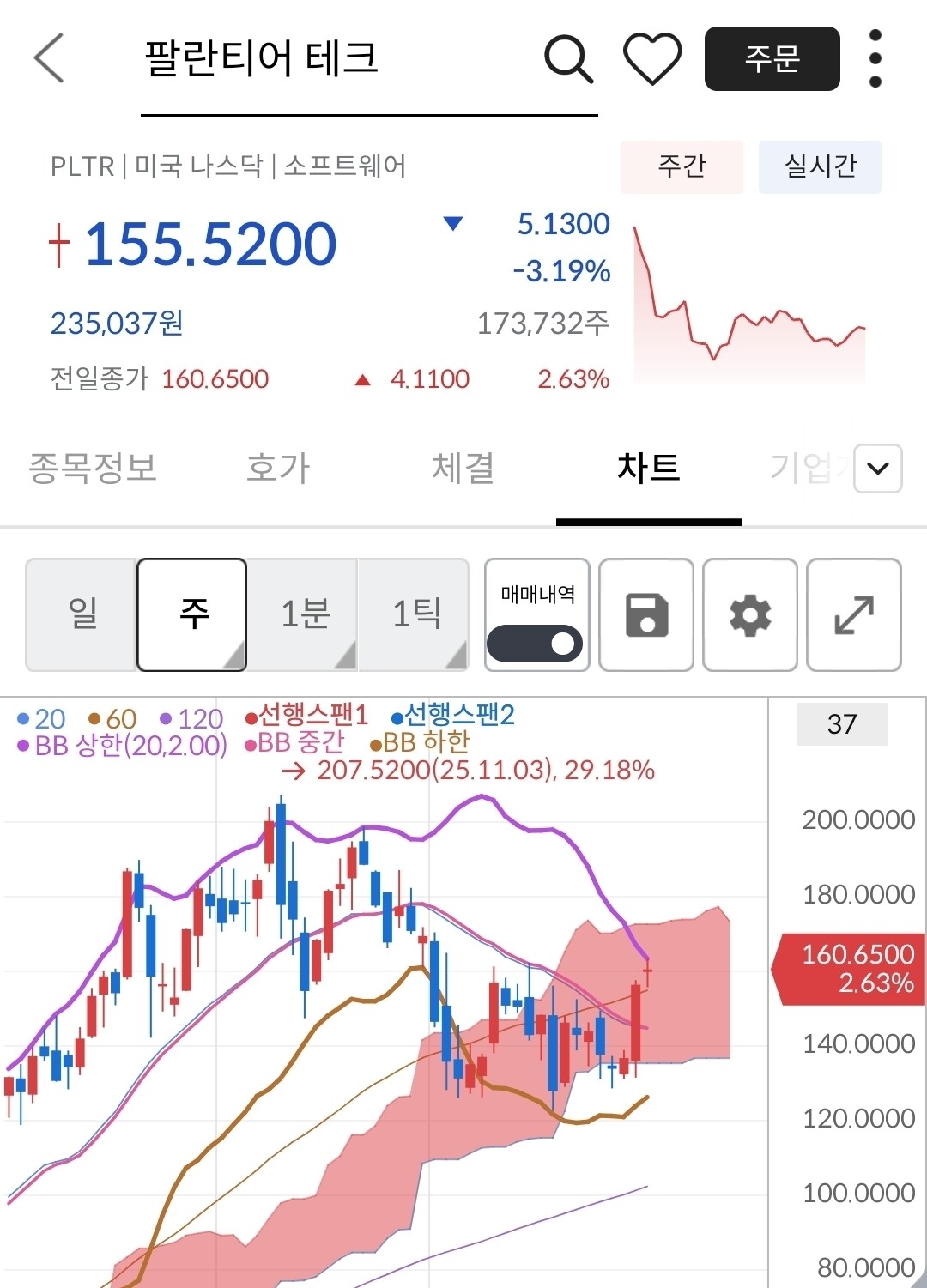Select the 일 daily chart period
Image resolution: width=927 pixels, height=1288 pixels.
(x=82, y=614)
